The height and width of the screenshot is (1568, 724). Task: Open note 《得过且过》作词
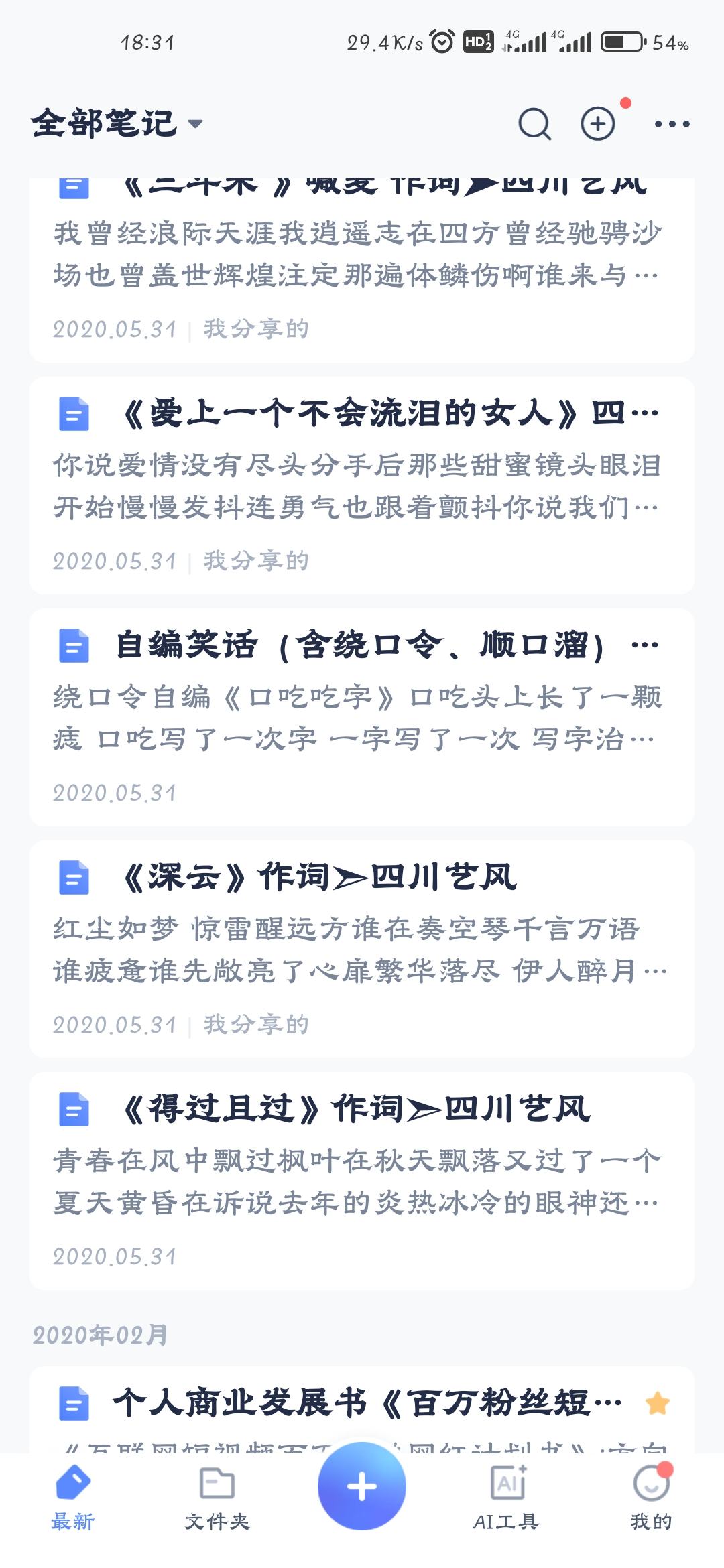coord(362,1181)
